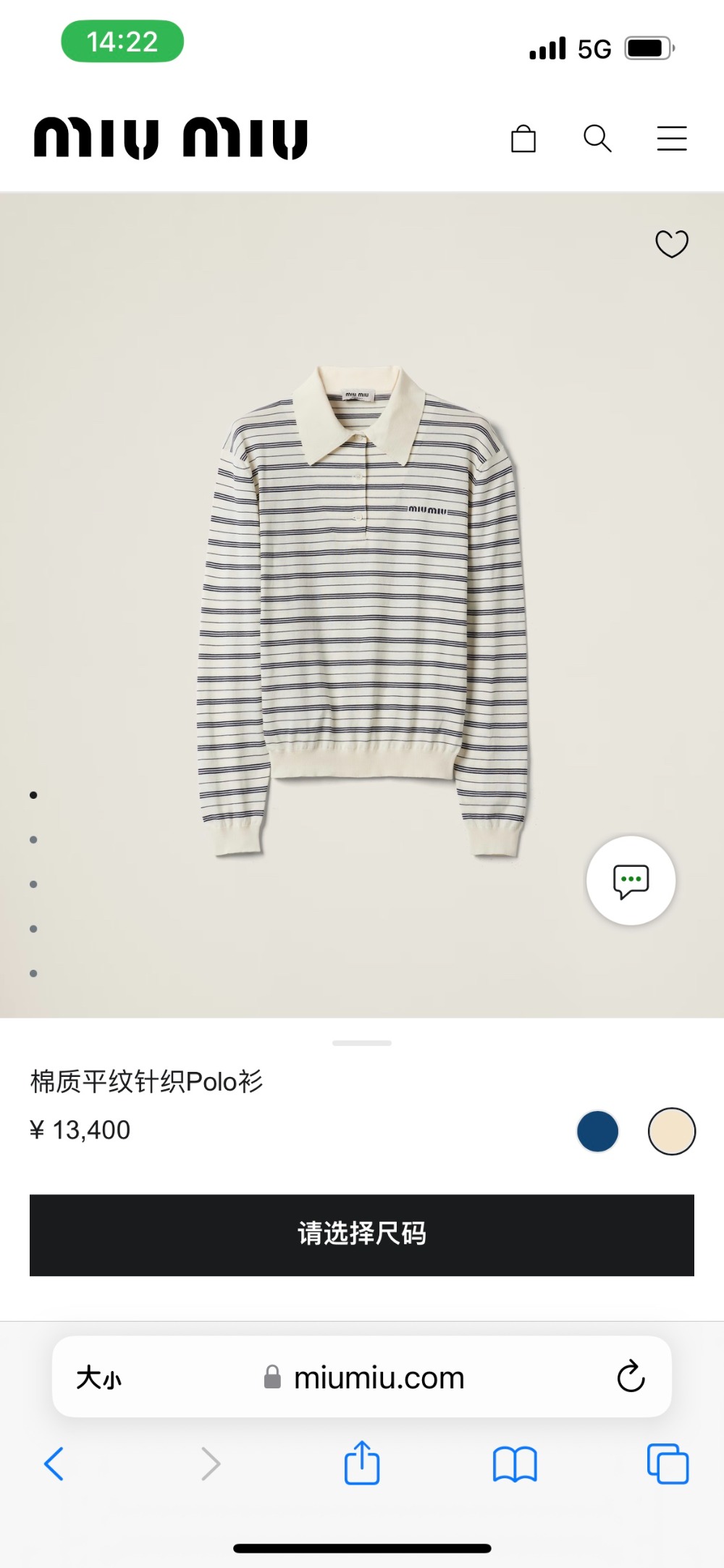Select the blue color swatch
Image resolution: width=724 pixels, height=1568 pixels.
[x=597, y=1131]
